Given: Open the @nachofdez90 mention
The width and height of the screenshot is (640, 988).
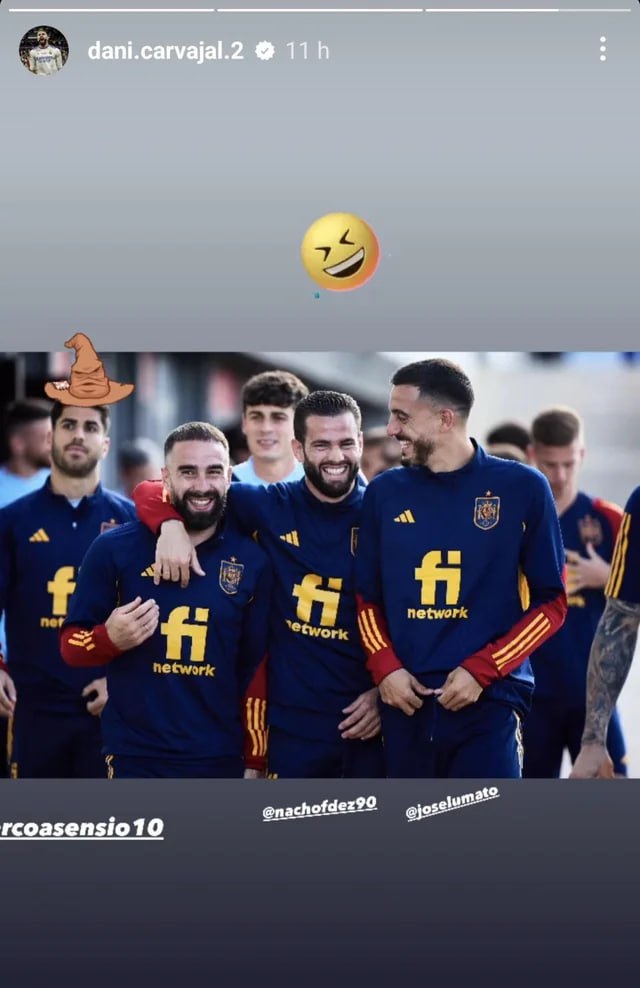Looking at the screenshot, I should pos(319,808).
